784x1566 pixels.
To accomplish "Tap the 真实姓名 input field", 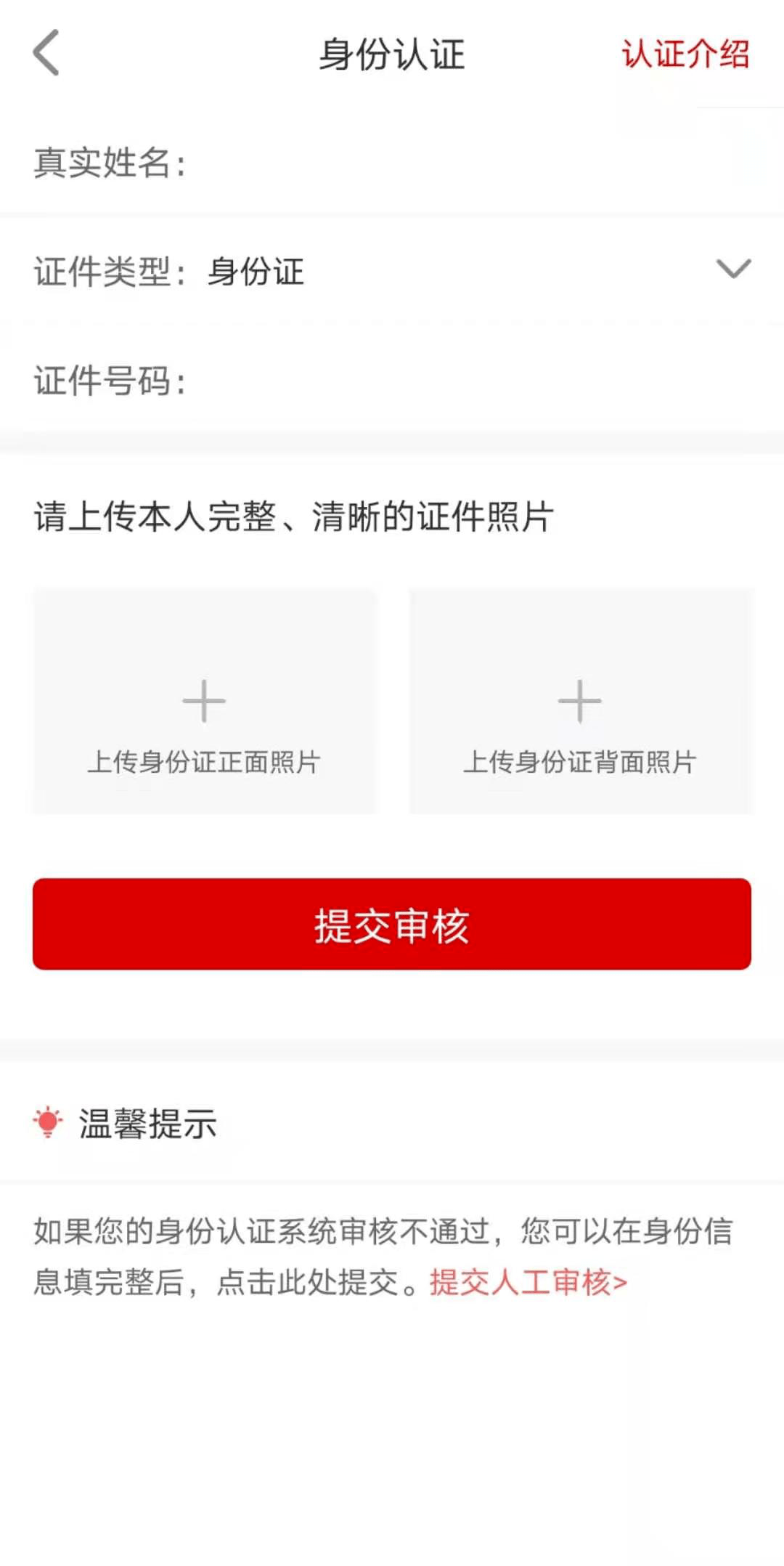I will click(465, 163).
